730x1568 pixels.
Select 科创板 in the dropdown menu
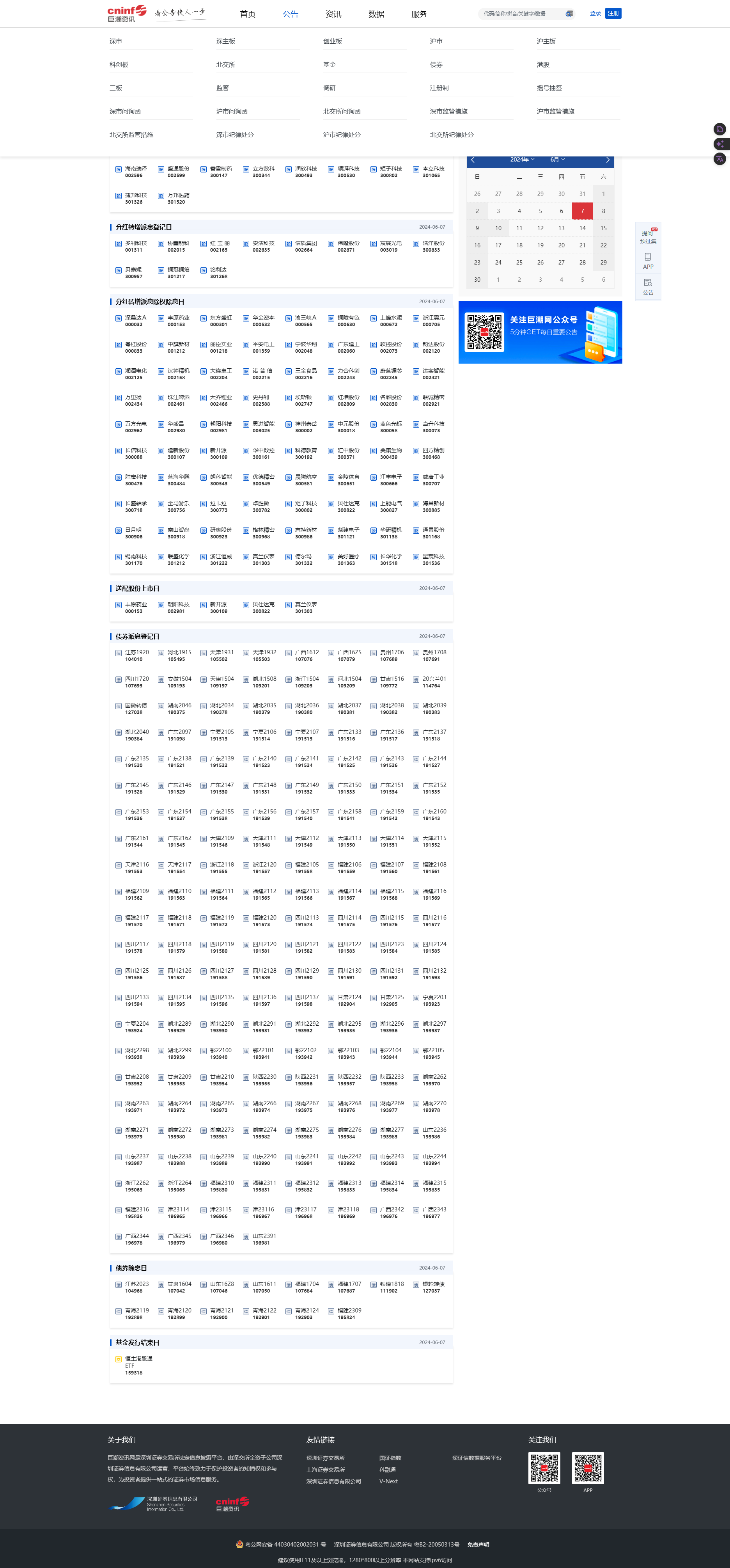(x=119, y=64)
